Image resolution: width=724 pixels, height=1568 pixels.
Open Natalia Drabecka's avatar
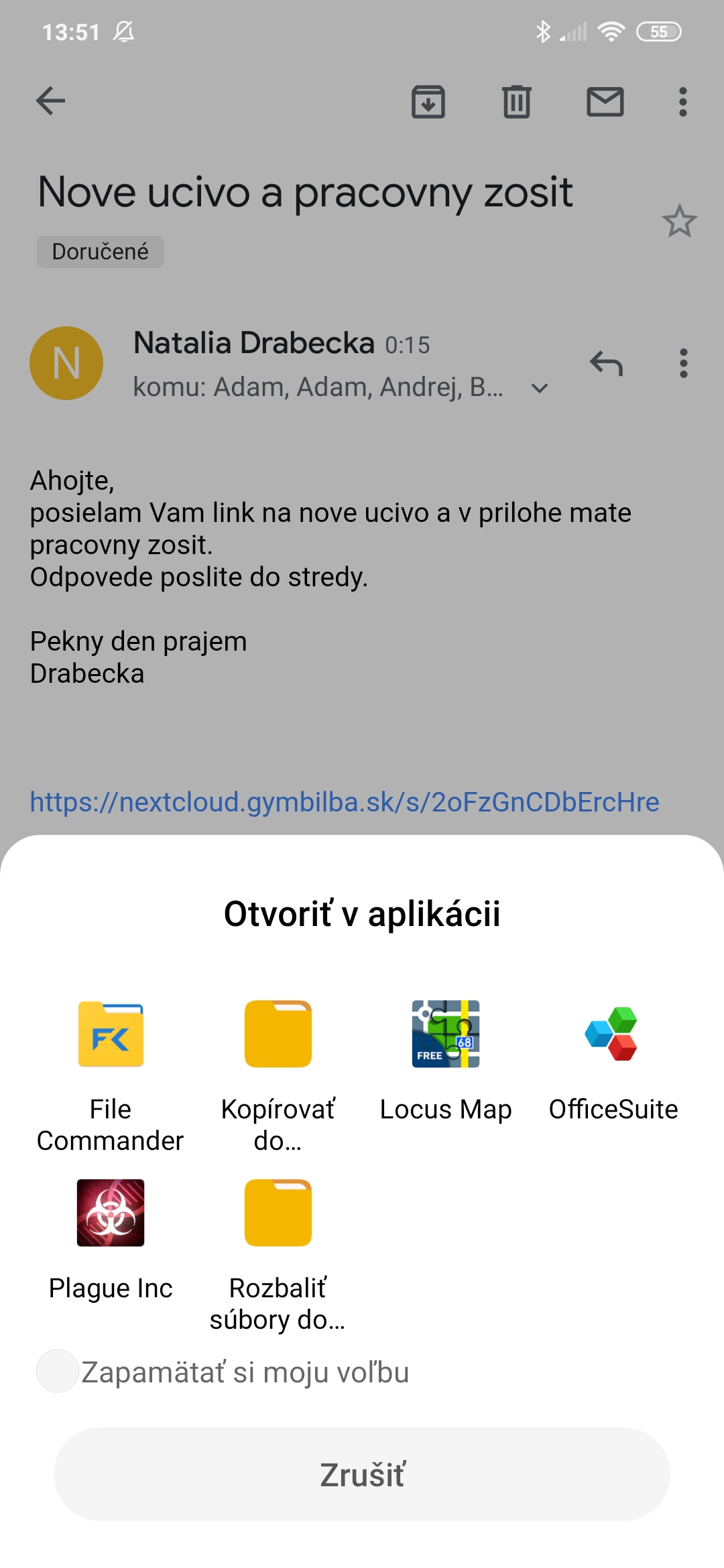[66, 363]
